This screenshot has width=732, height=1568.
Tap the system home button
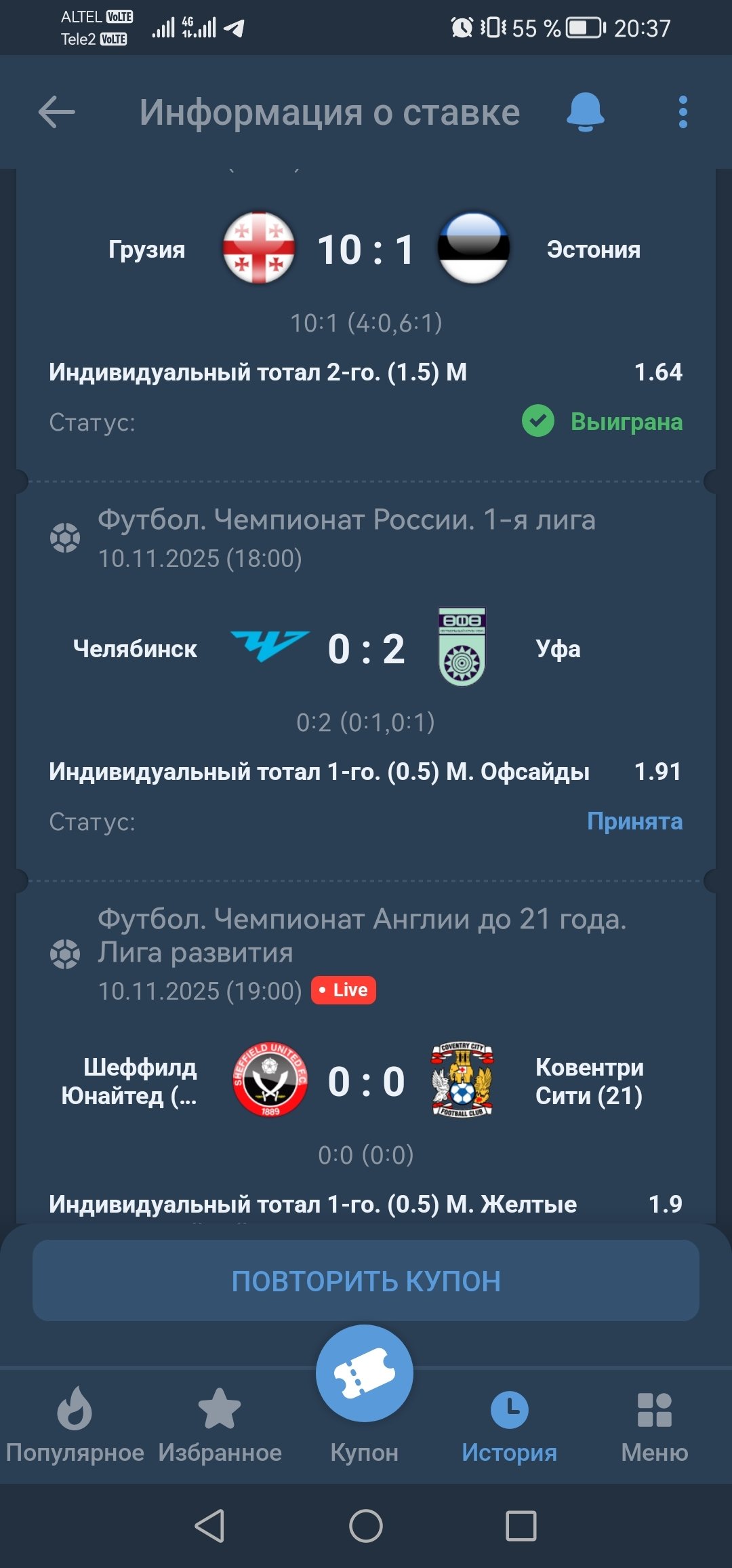(x=366, y=1526)
